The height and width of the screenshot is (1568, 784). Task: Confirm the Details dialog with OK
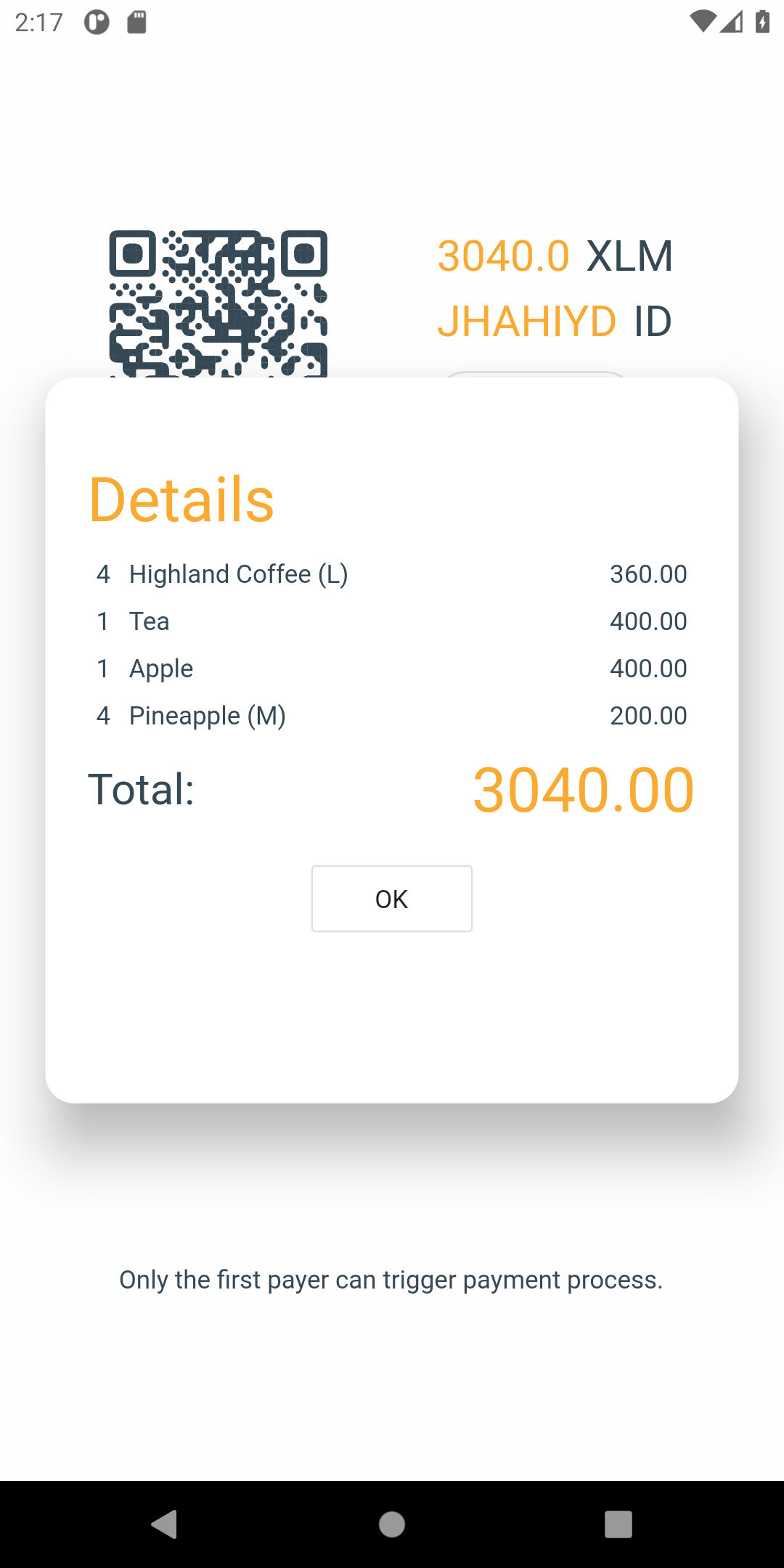pyautogui.click(x=392, y=899)
